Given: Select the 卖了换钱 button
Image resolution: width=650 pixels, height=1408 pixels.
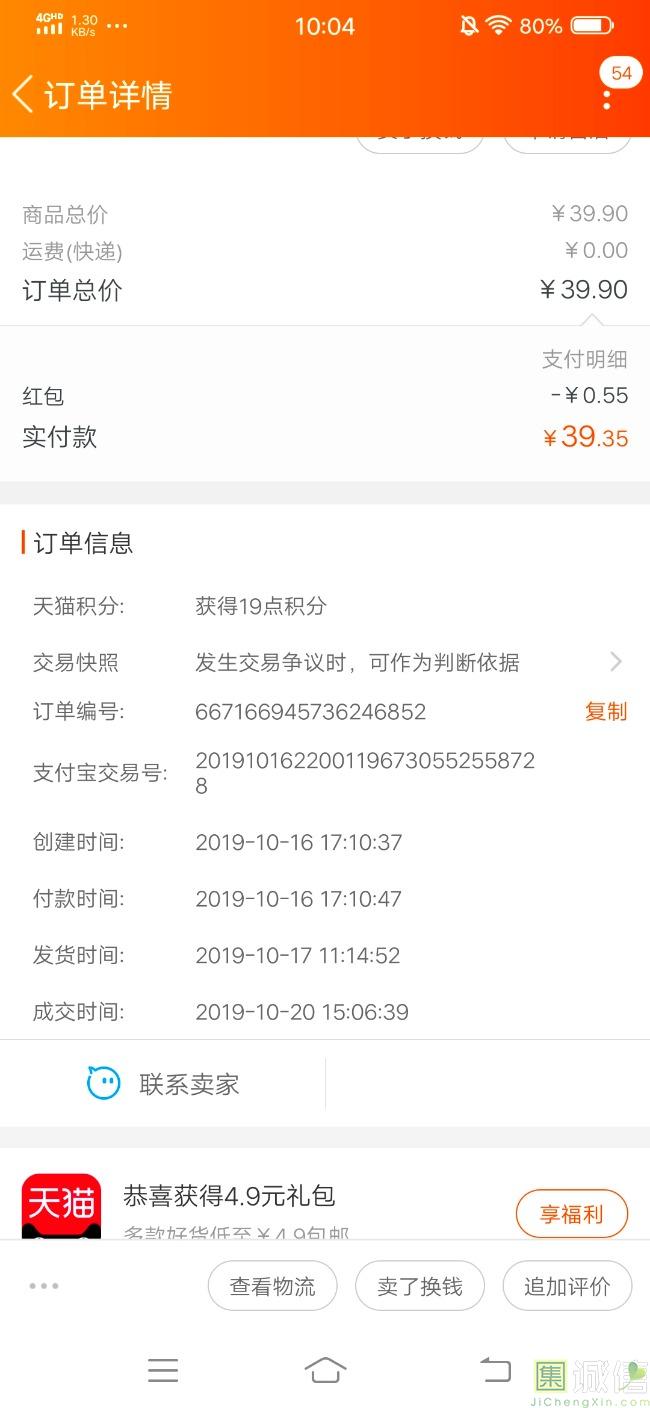Looking at the screenshot, I should tap(420, 1286).
